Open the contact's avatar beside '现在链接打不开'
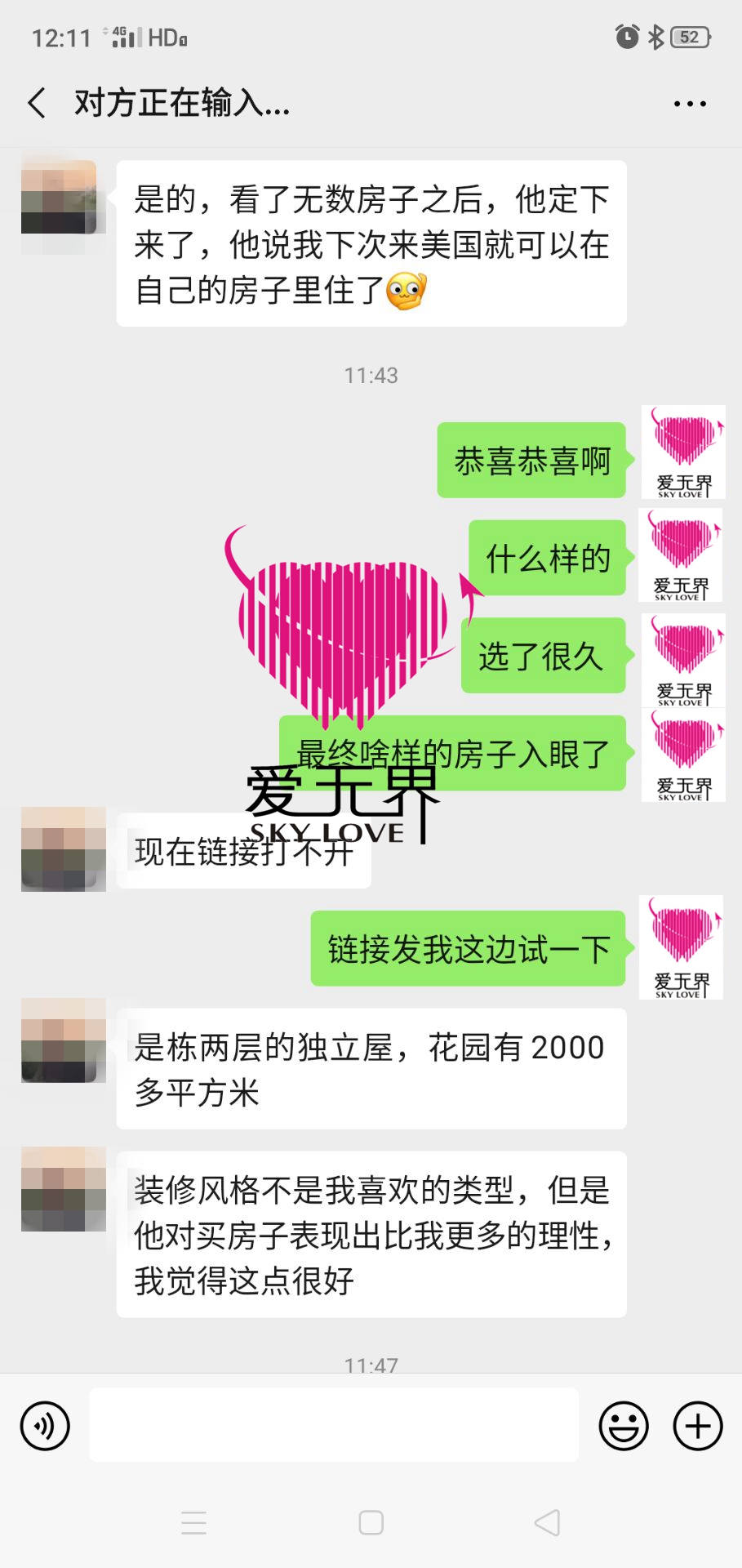Screen dimensions: 742x1568 [64, 849]
